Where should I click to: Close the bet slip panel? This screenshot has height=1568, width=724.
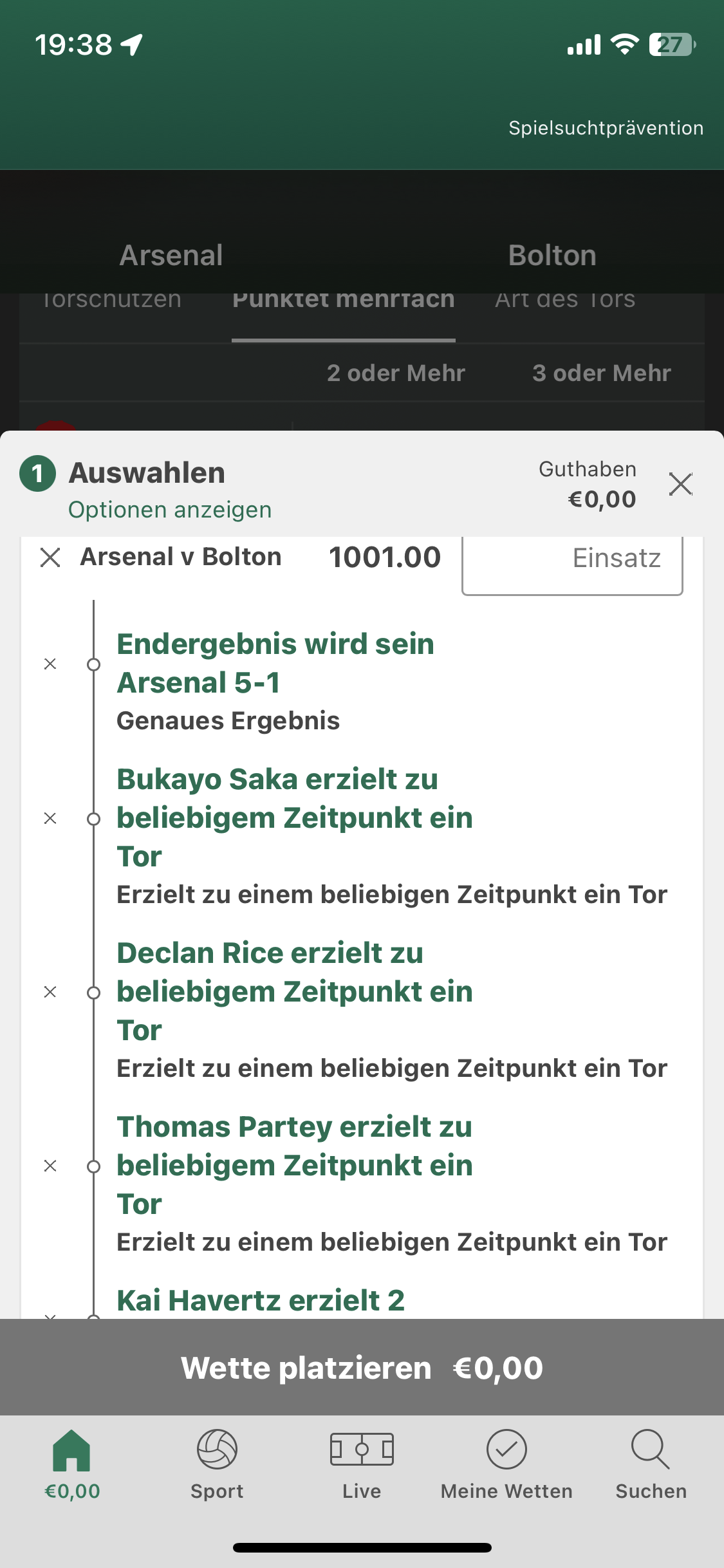(x=680, y=484)
